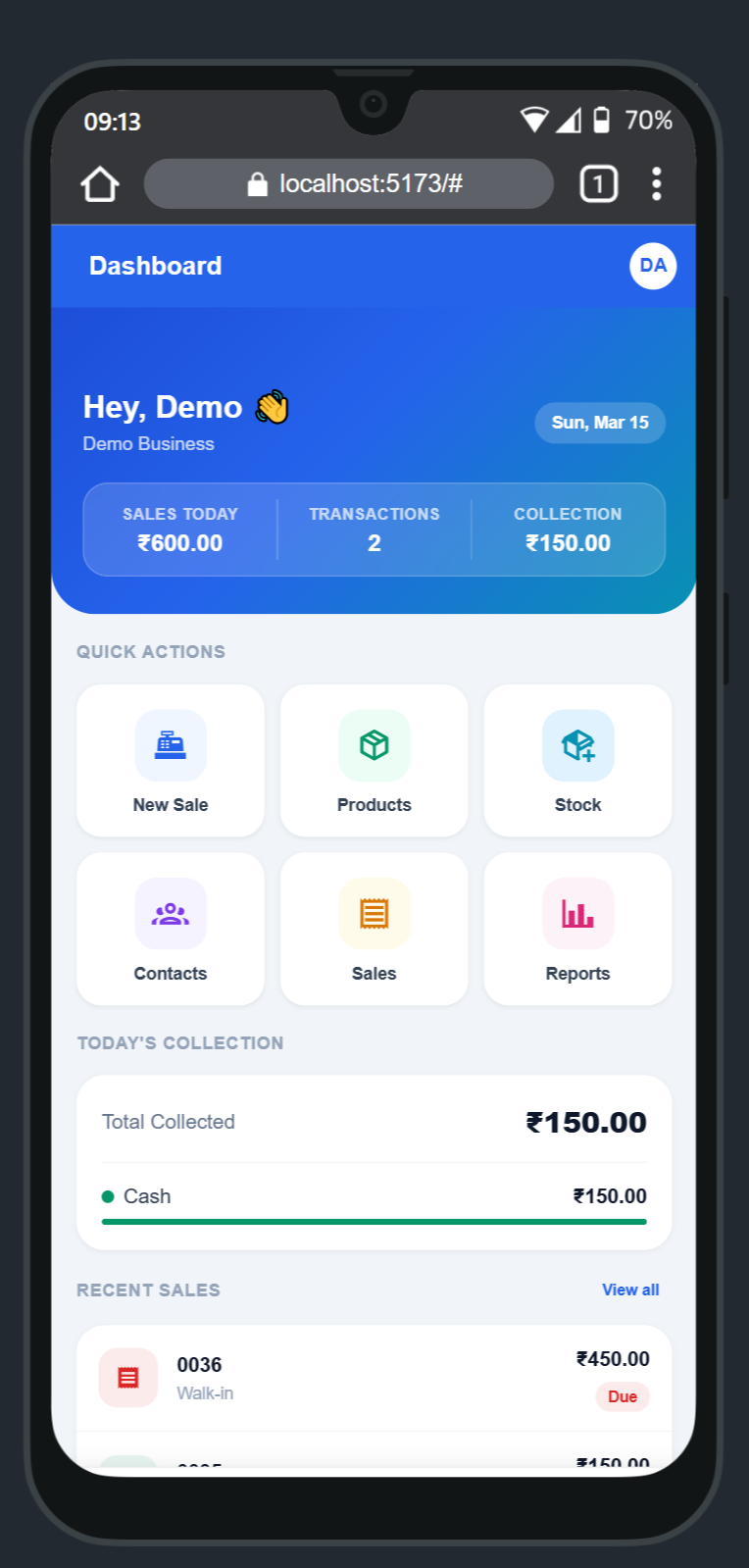
Task: Open the Products quick action
Action: (374, 761)
